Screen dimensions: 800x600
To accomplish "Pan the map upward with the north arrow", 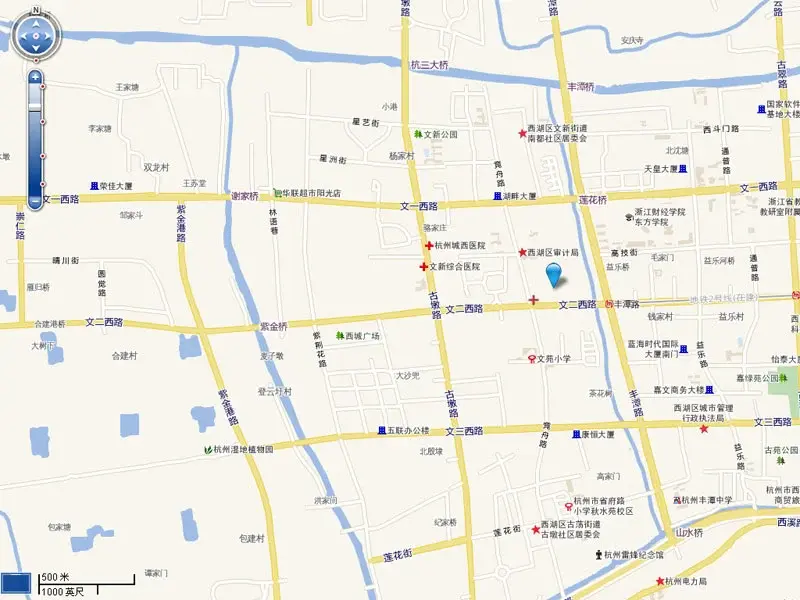I will click(x=36, y=24).
